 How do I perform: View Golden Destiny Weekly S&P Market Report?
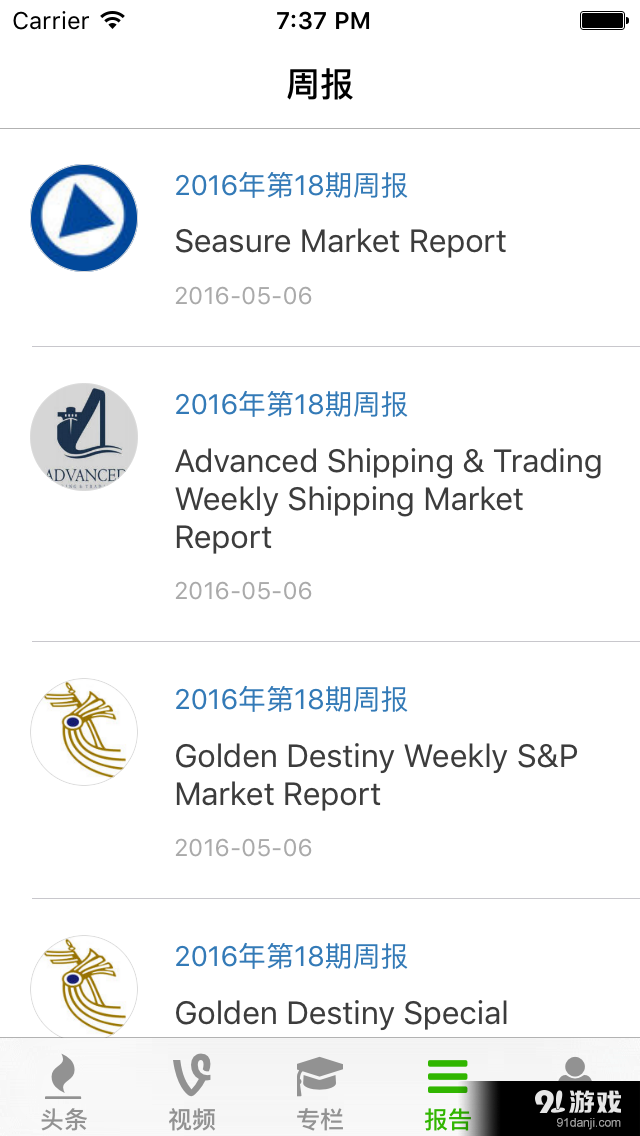pyautogui.click(x=376, y=774)
